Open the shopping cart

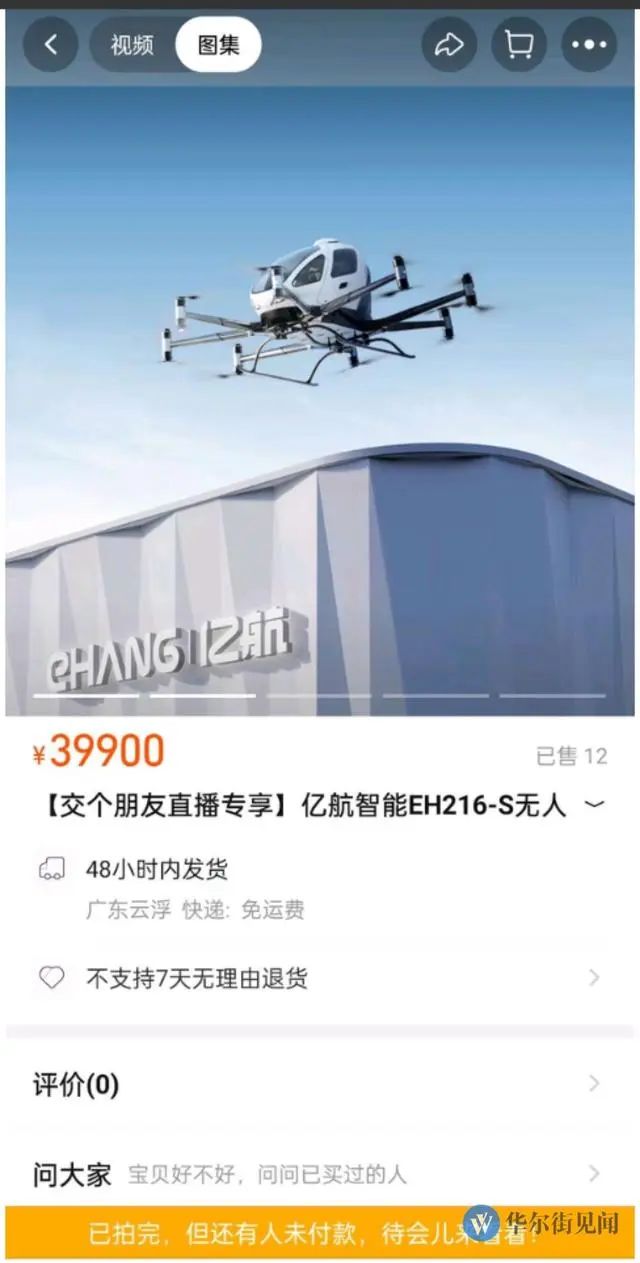tap(519, 45)
